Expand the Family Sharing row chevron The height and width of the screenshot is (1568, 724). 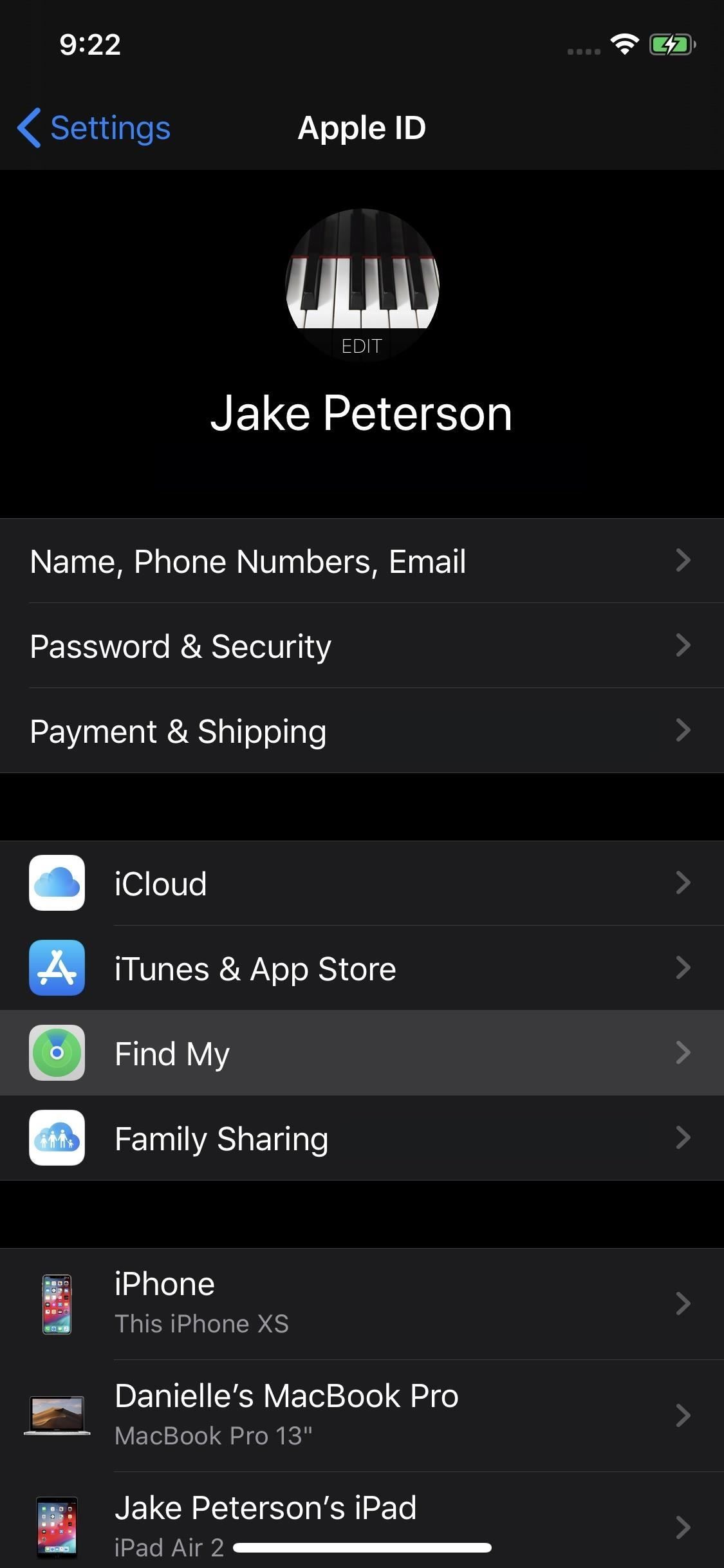coord(683,1138)
